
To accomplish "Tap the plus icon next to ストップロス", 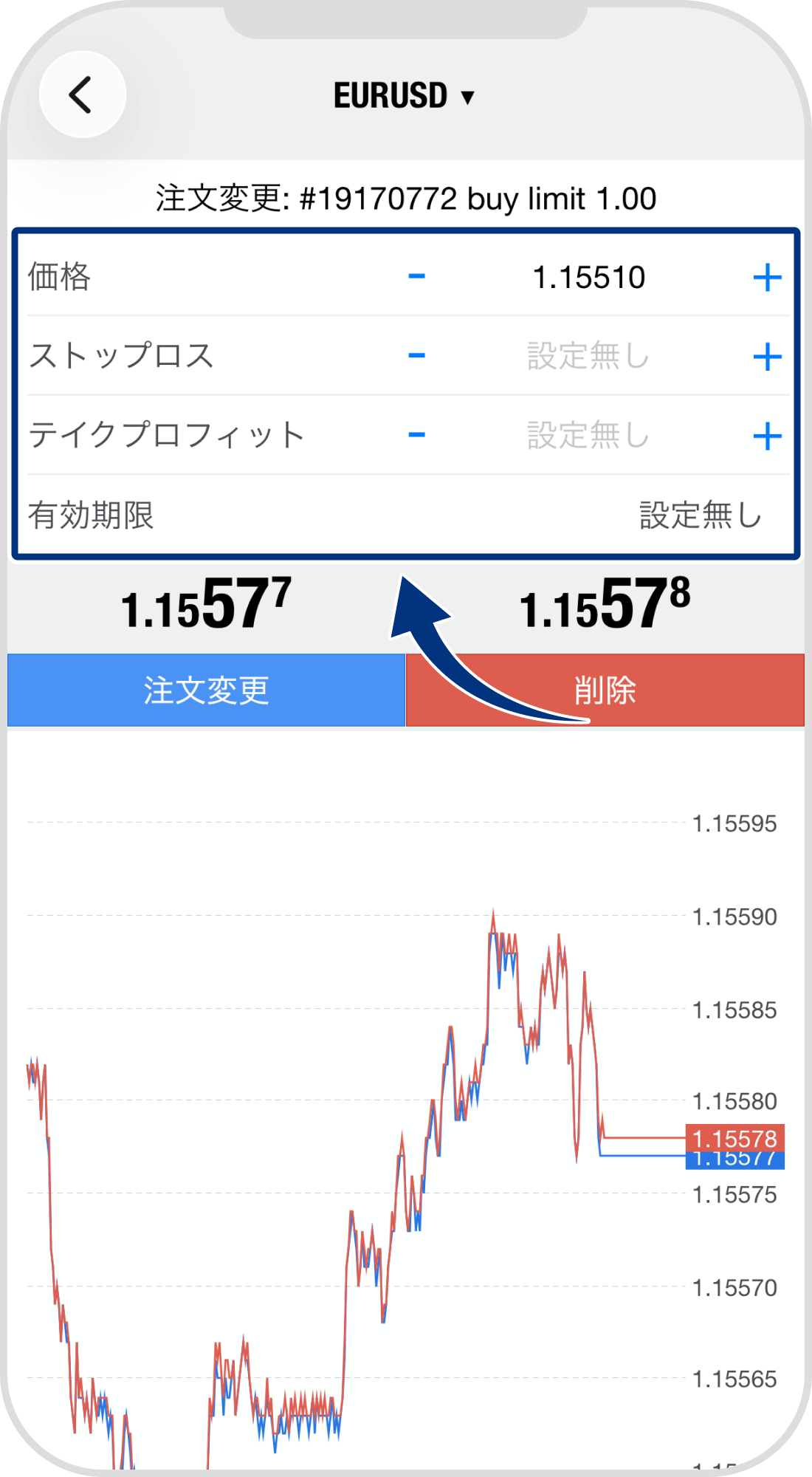I will tap(769, 357).
